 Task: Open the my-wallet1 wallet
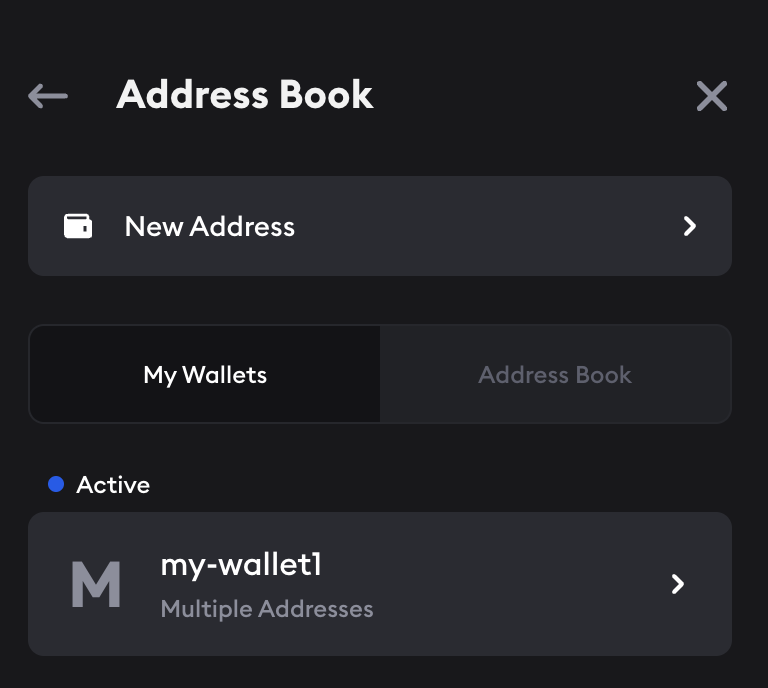coord(379,584)
